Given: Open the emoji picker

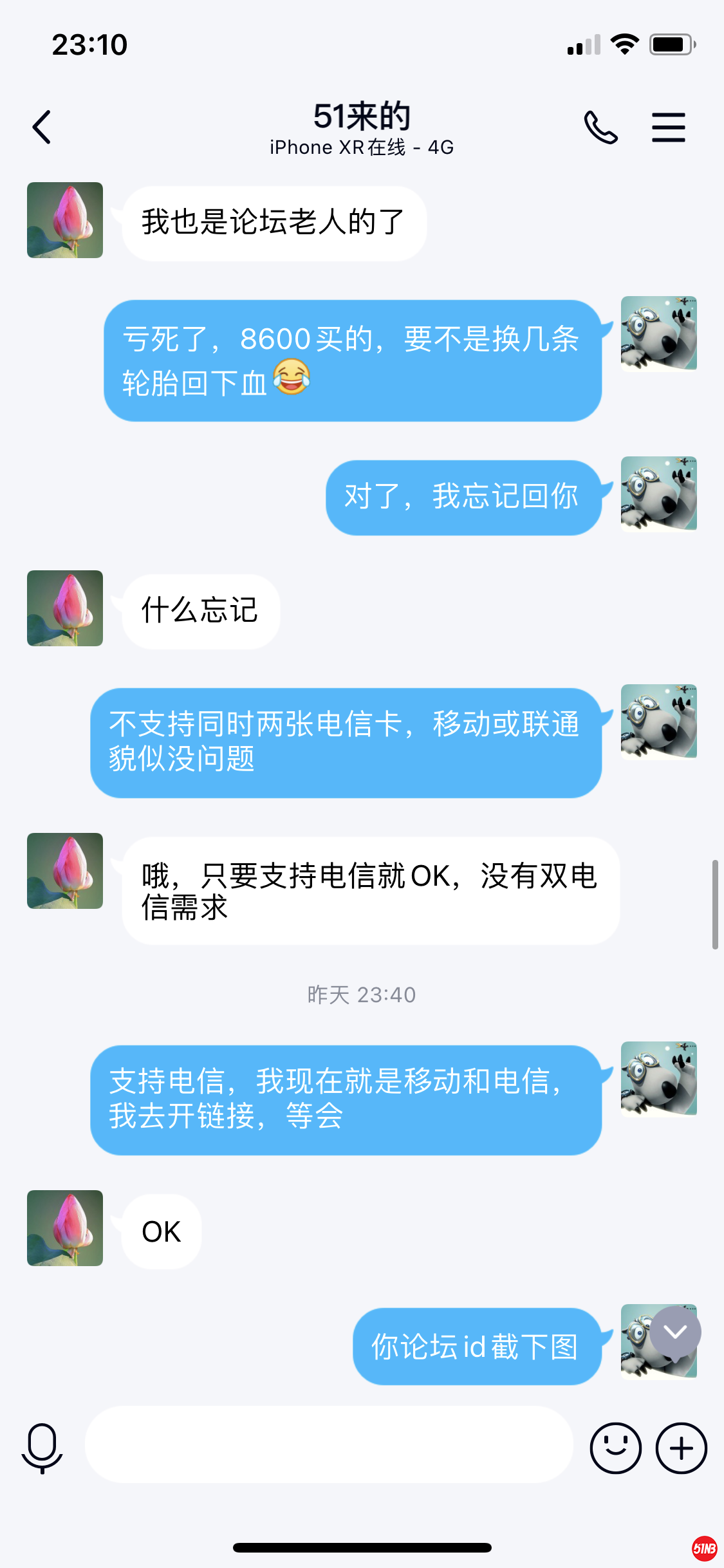Looking at the screenshot, I should [x=615, y=1448].
